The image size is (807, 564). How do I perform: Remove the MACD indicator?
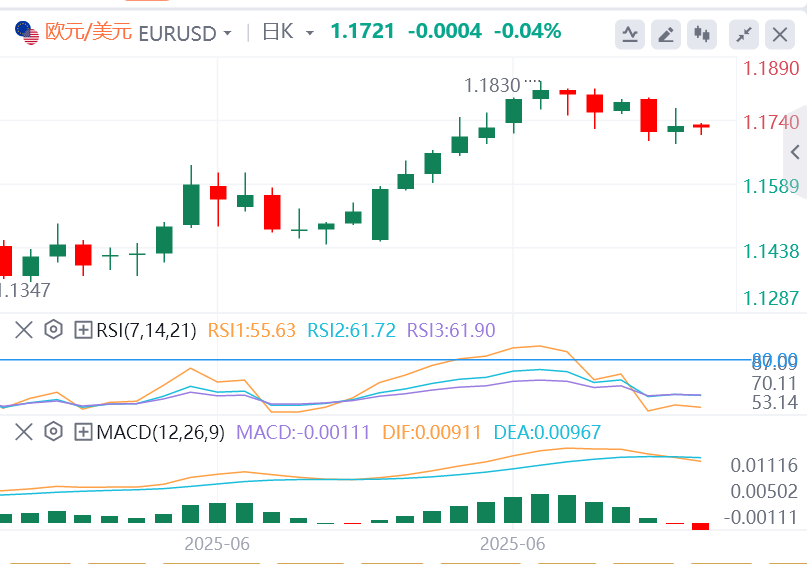click(25, 432)
